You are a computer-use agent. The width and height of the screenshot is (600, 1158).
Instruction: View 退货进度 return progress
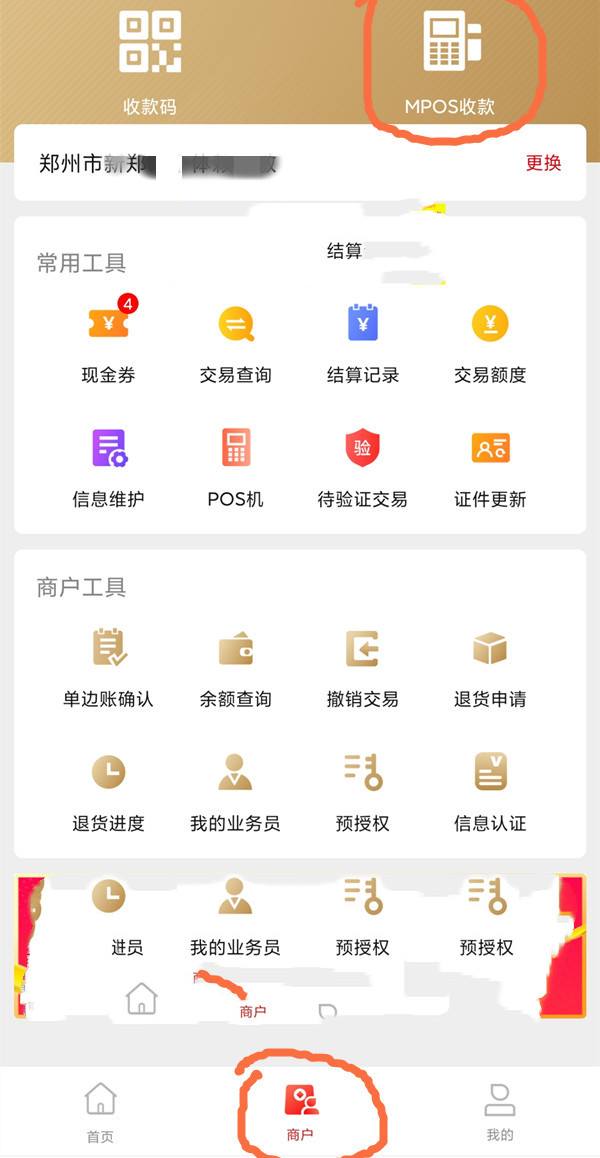click(108, 790)
